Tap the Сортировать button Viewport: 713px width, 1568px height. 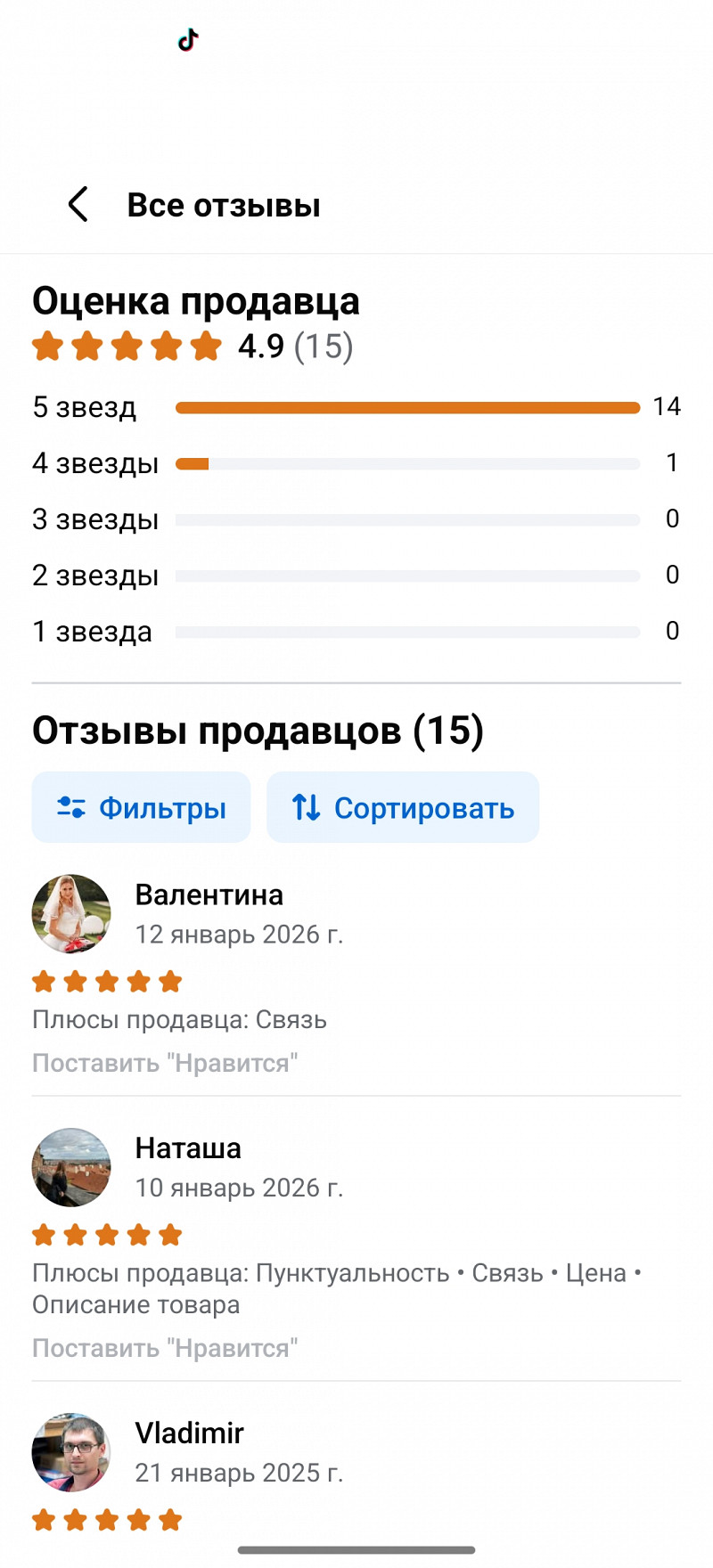(x=403, y=807)
